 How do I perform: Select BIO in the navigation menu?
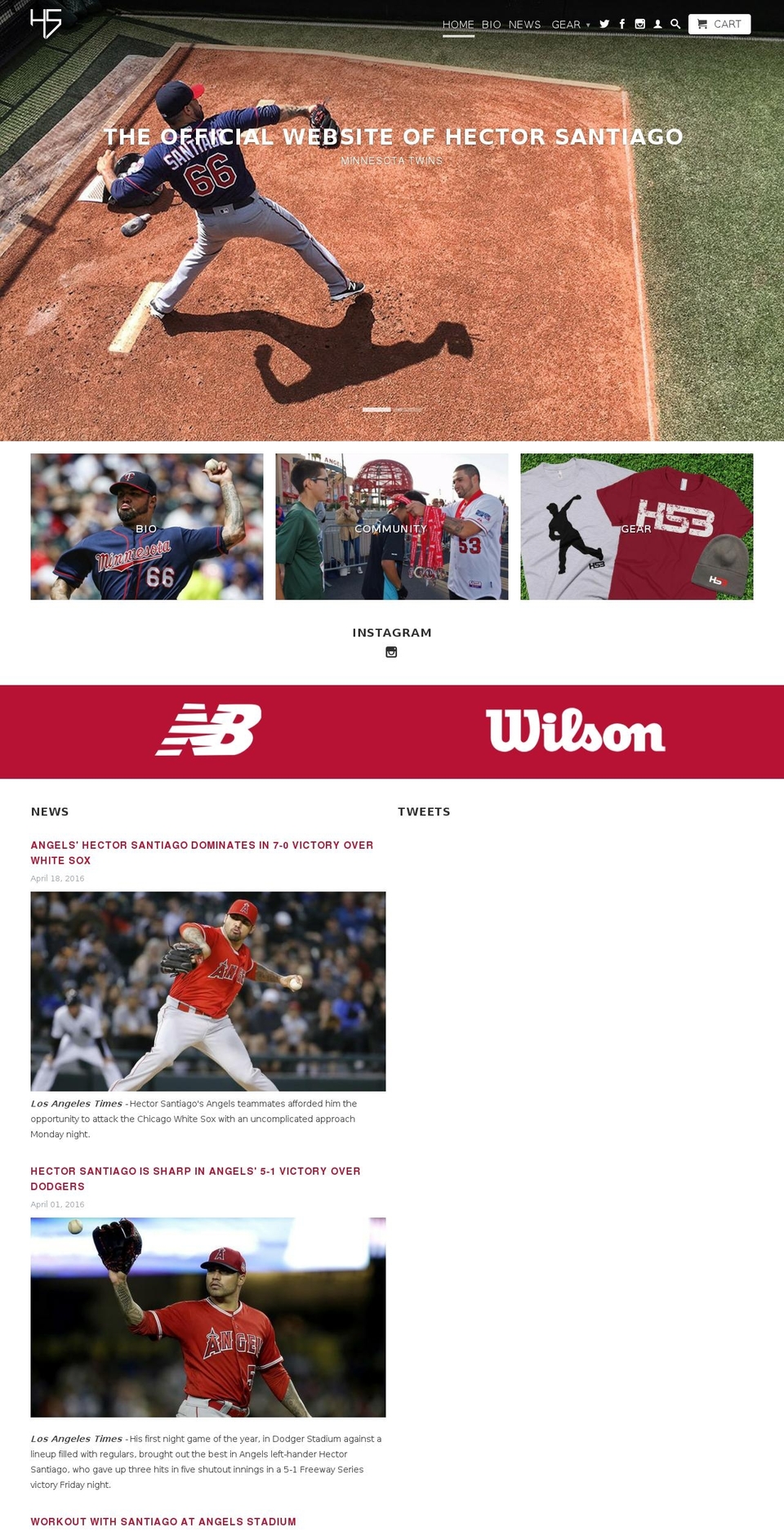coord(490,25)
